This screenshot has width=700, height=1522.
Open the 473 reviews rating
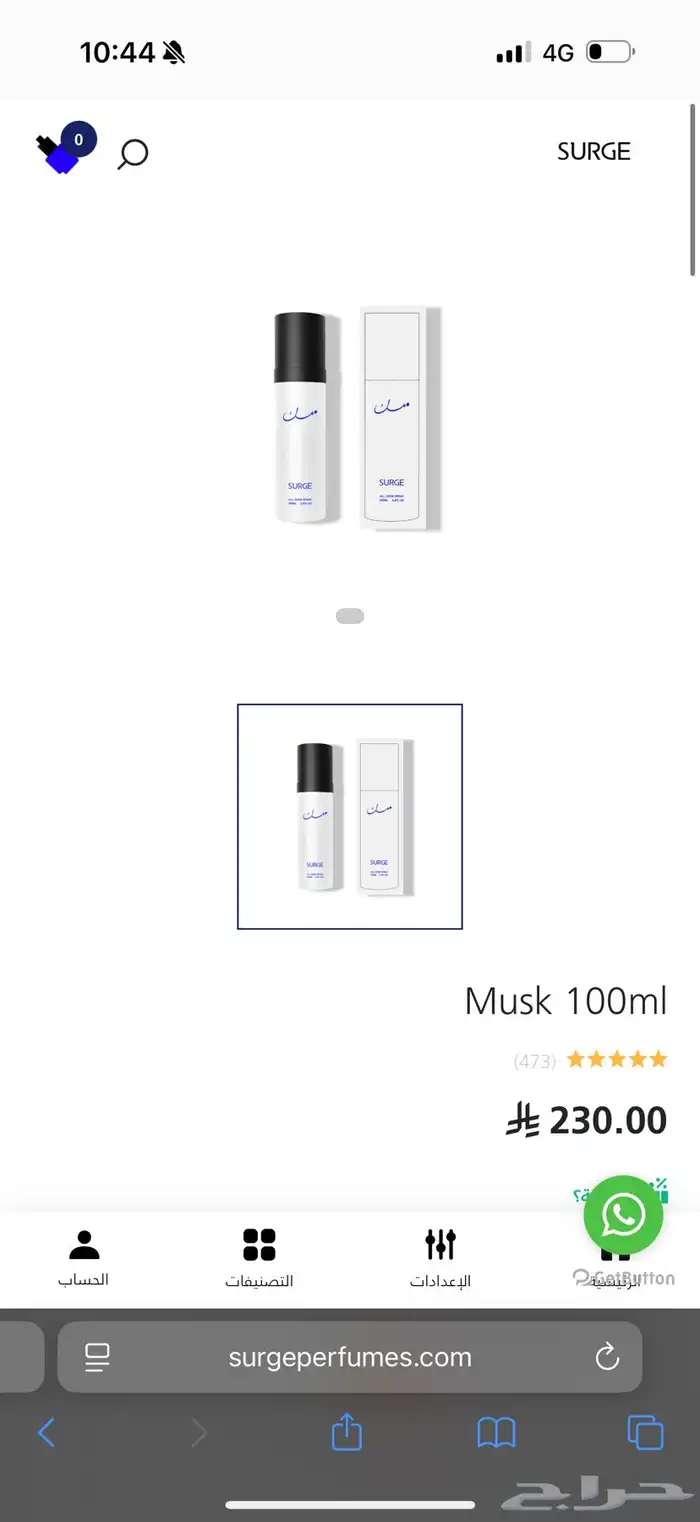point(590,1060)
